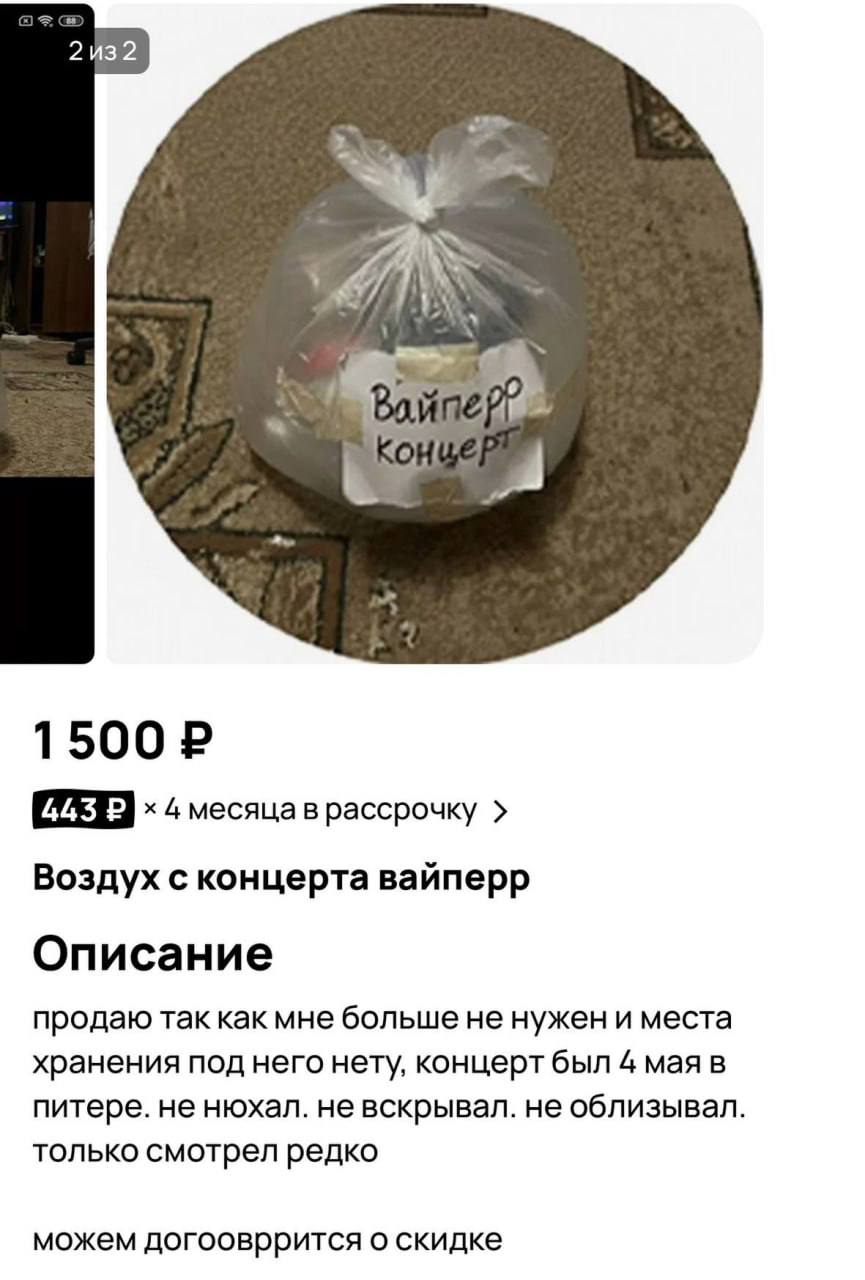The image size is (865, 1280).
Task: Open the listing photo of the air bag
Action: click(x=434, y=333)
